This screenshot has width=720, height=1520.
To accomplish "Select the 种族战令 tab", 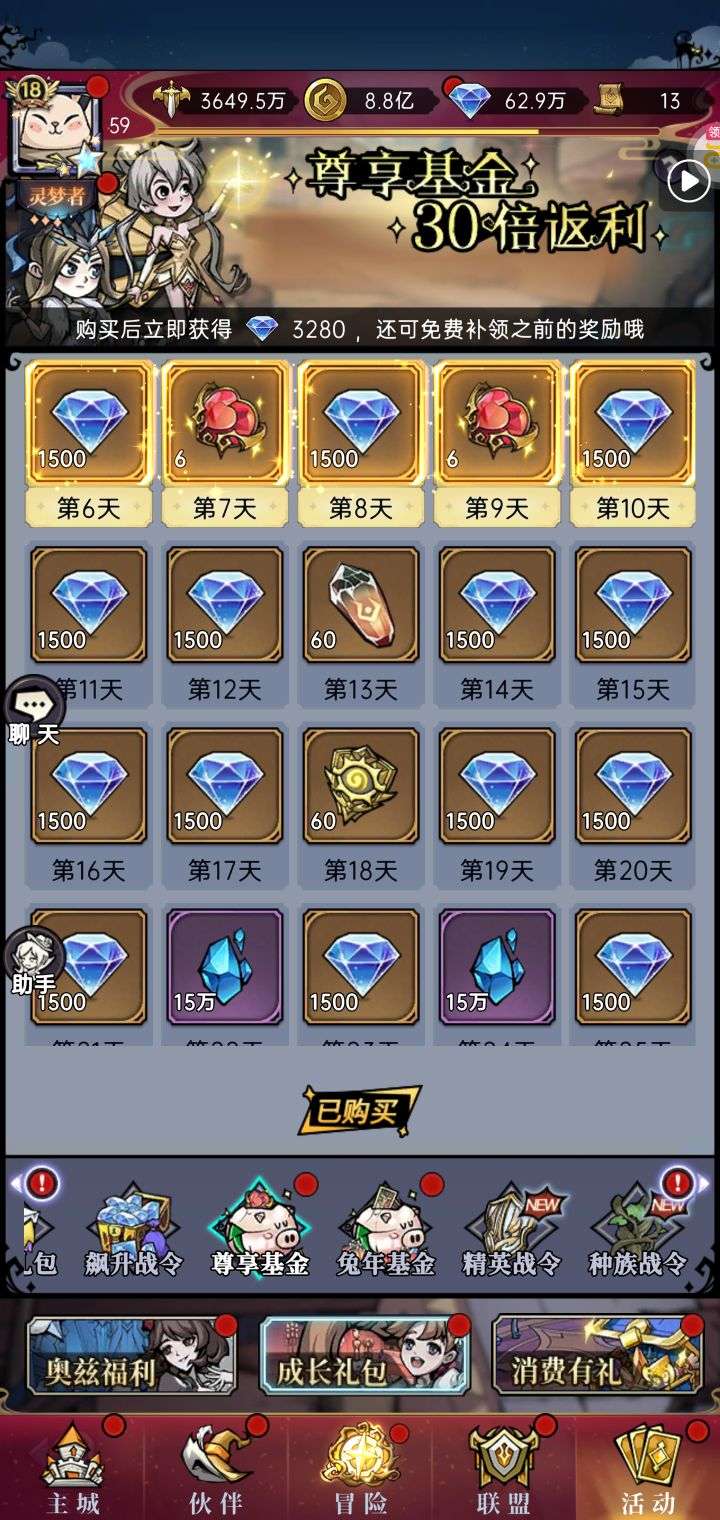I will 638,1232.
